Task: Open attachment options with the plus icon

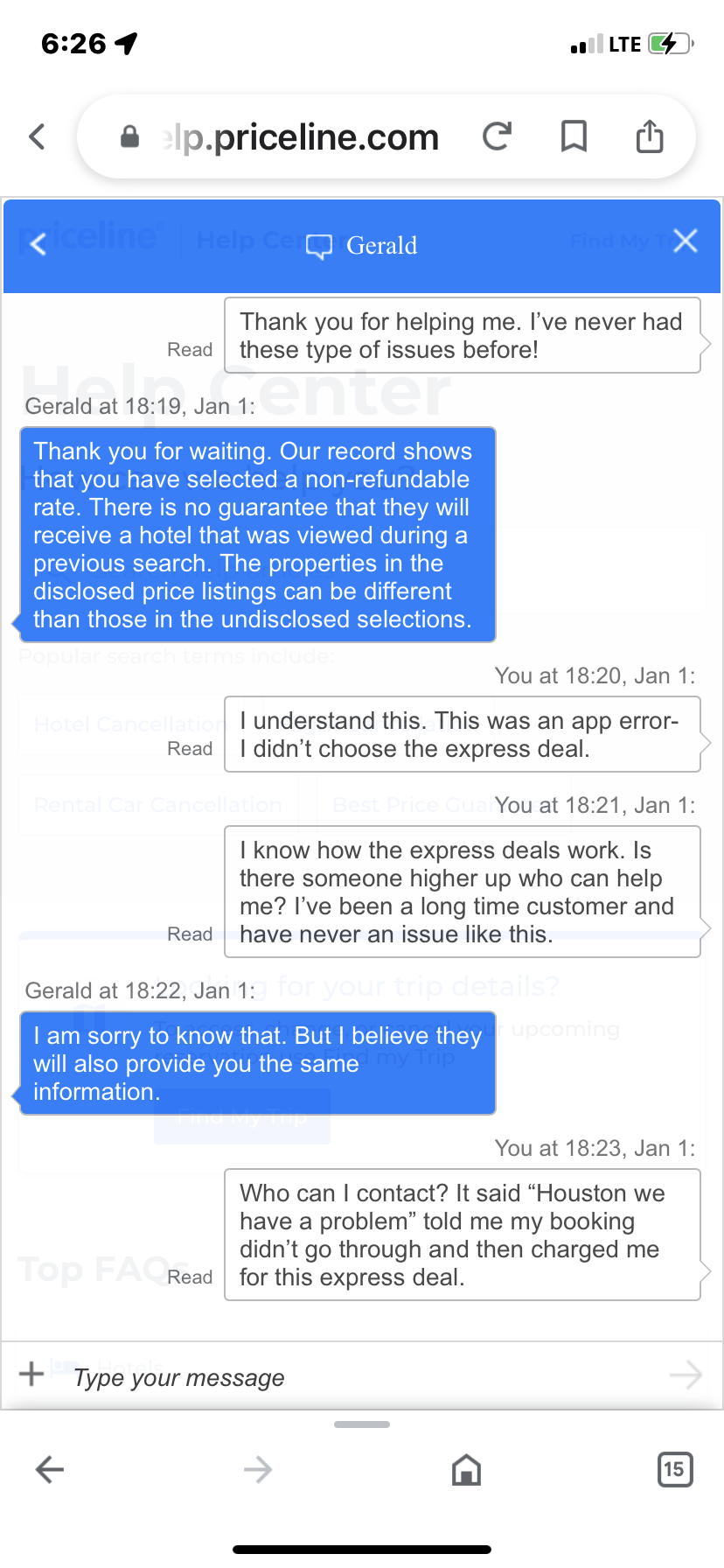Action: [x=31, y=1375]
